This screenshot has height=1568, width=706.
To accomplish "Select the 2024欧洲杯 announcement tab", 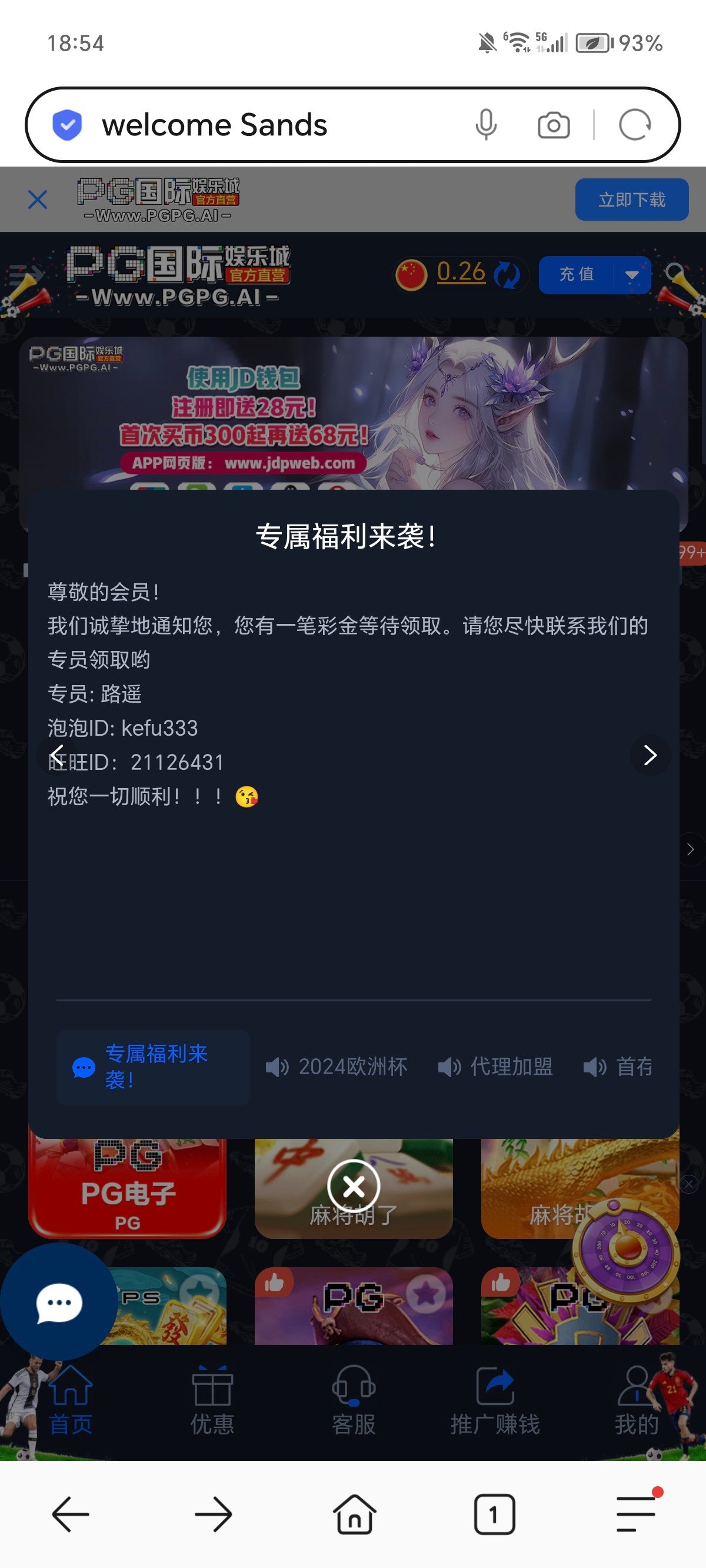I will pyautogui.click(x=337, y=1067).
